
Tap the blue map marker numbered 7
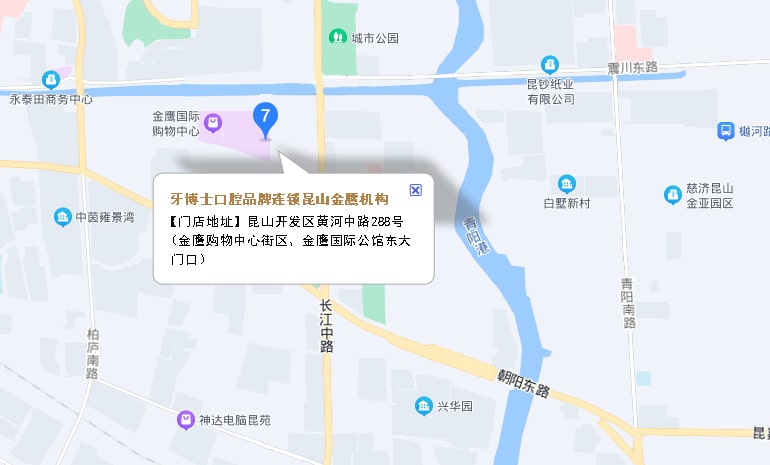click(x=264, y=119)
